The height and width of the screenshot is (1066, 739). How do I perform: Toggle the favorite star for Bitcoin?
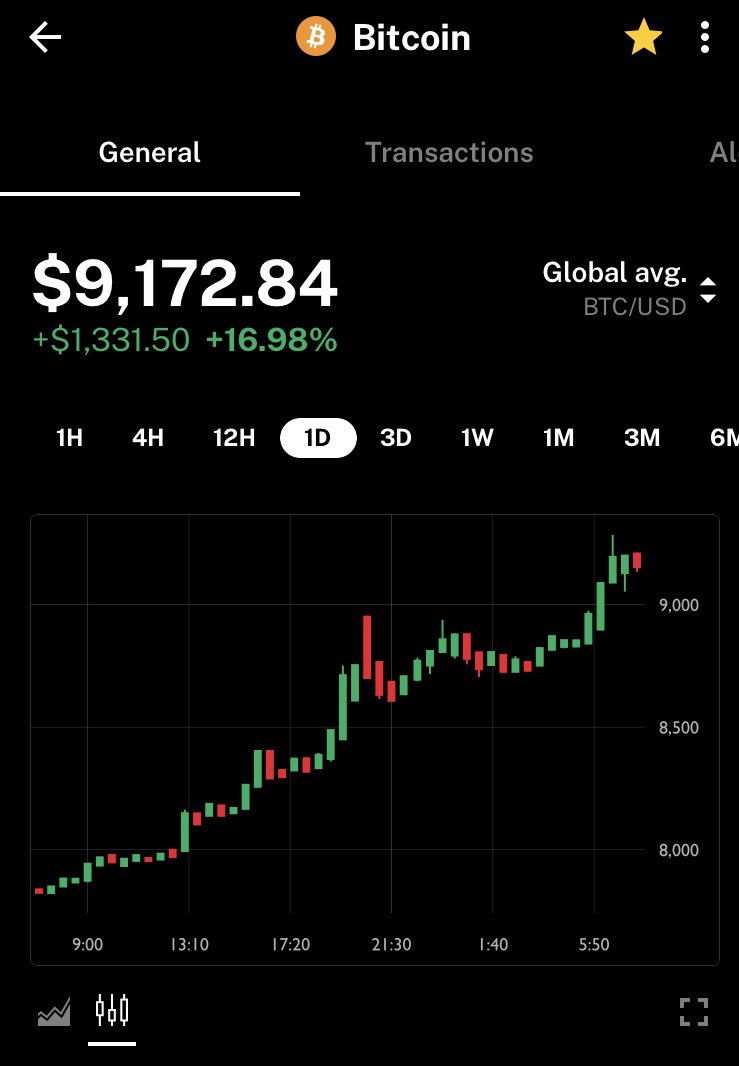(x=643, y=38)
